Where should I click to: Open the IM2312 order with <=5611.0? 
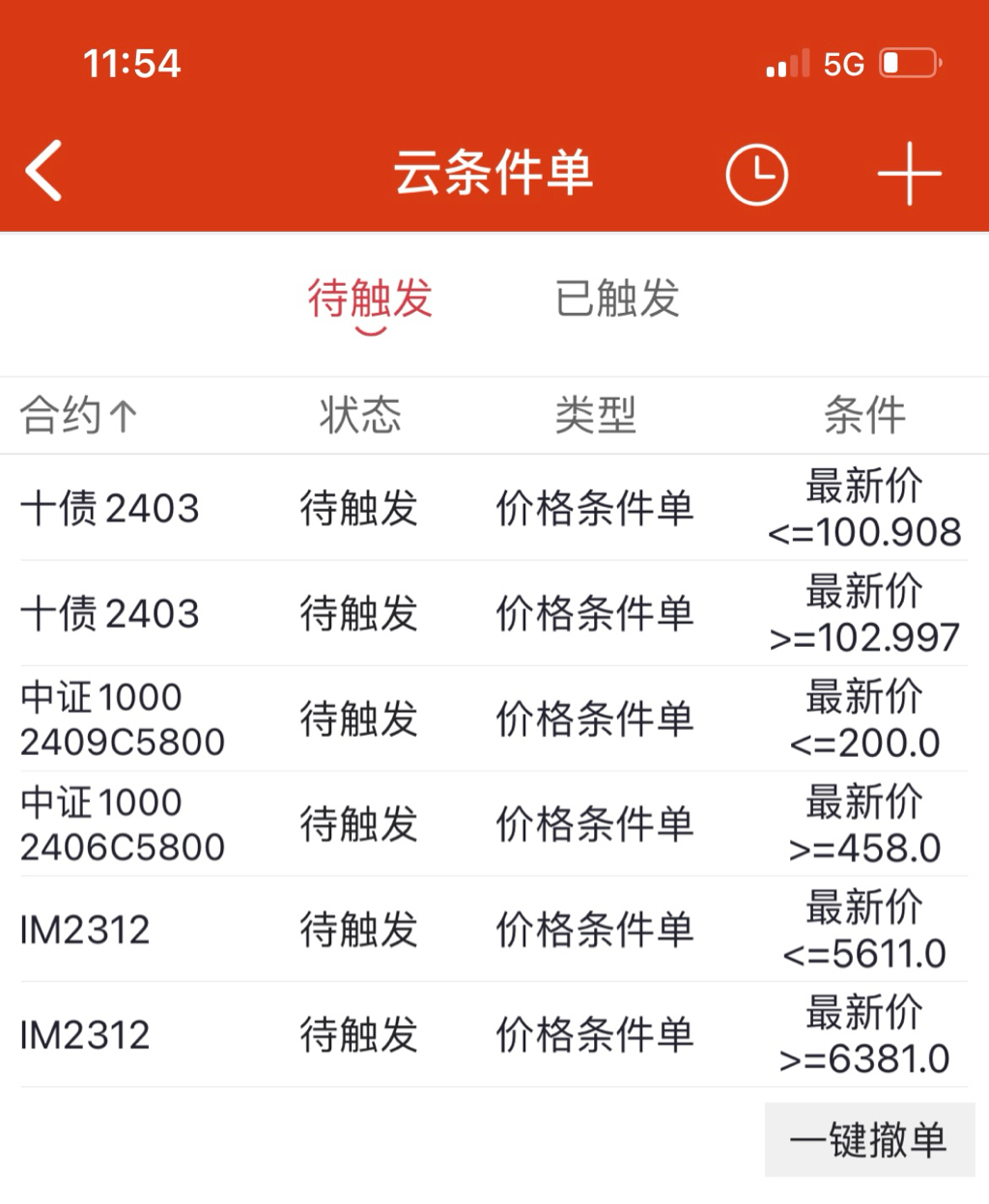point(493,930)
